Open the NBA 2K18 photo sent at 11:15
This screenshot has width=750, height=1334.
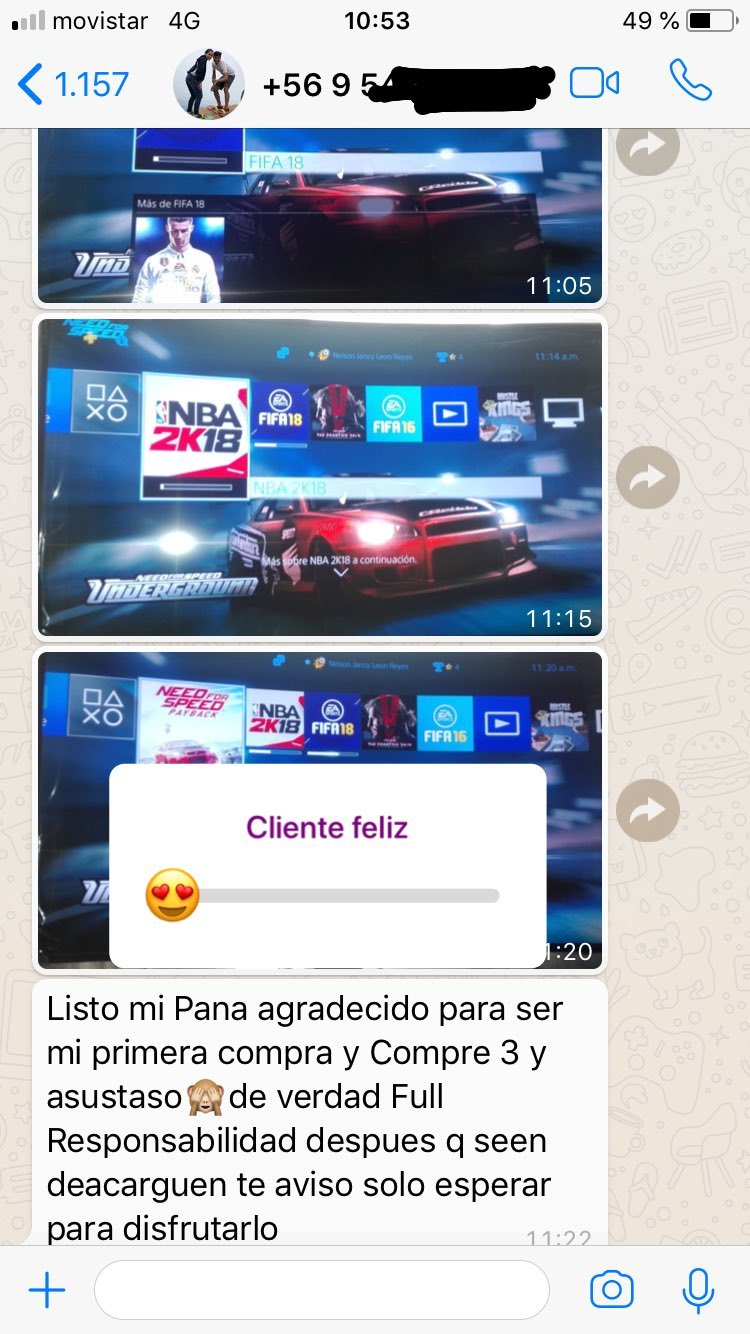(x=320, y=477)
